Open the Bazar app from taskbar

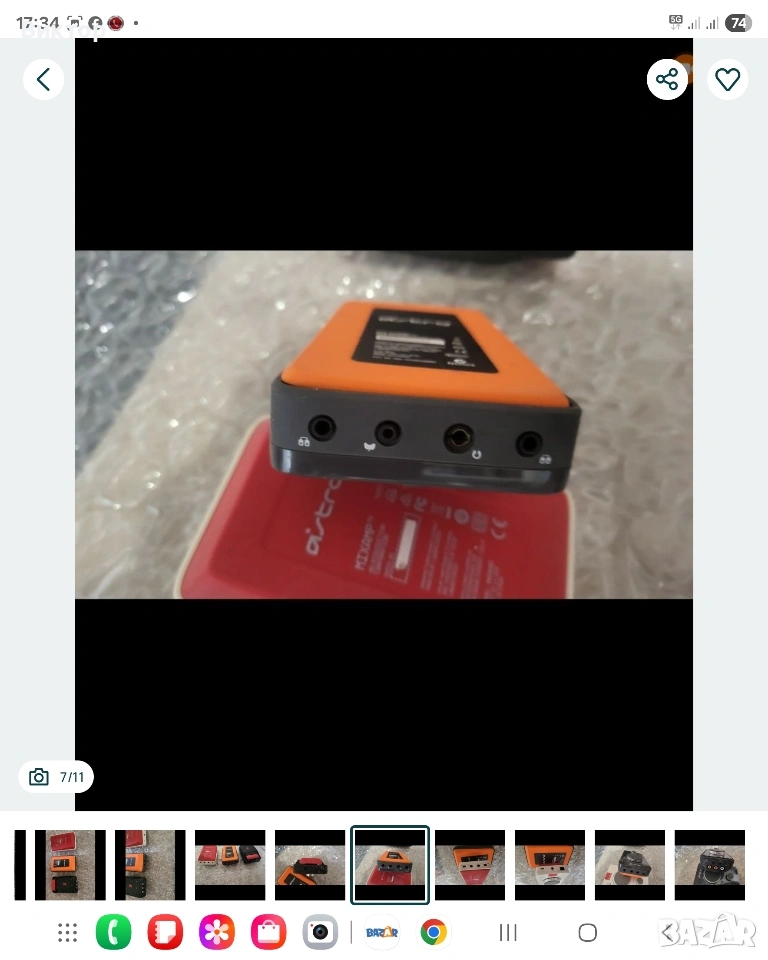pos(382,932)
